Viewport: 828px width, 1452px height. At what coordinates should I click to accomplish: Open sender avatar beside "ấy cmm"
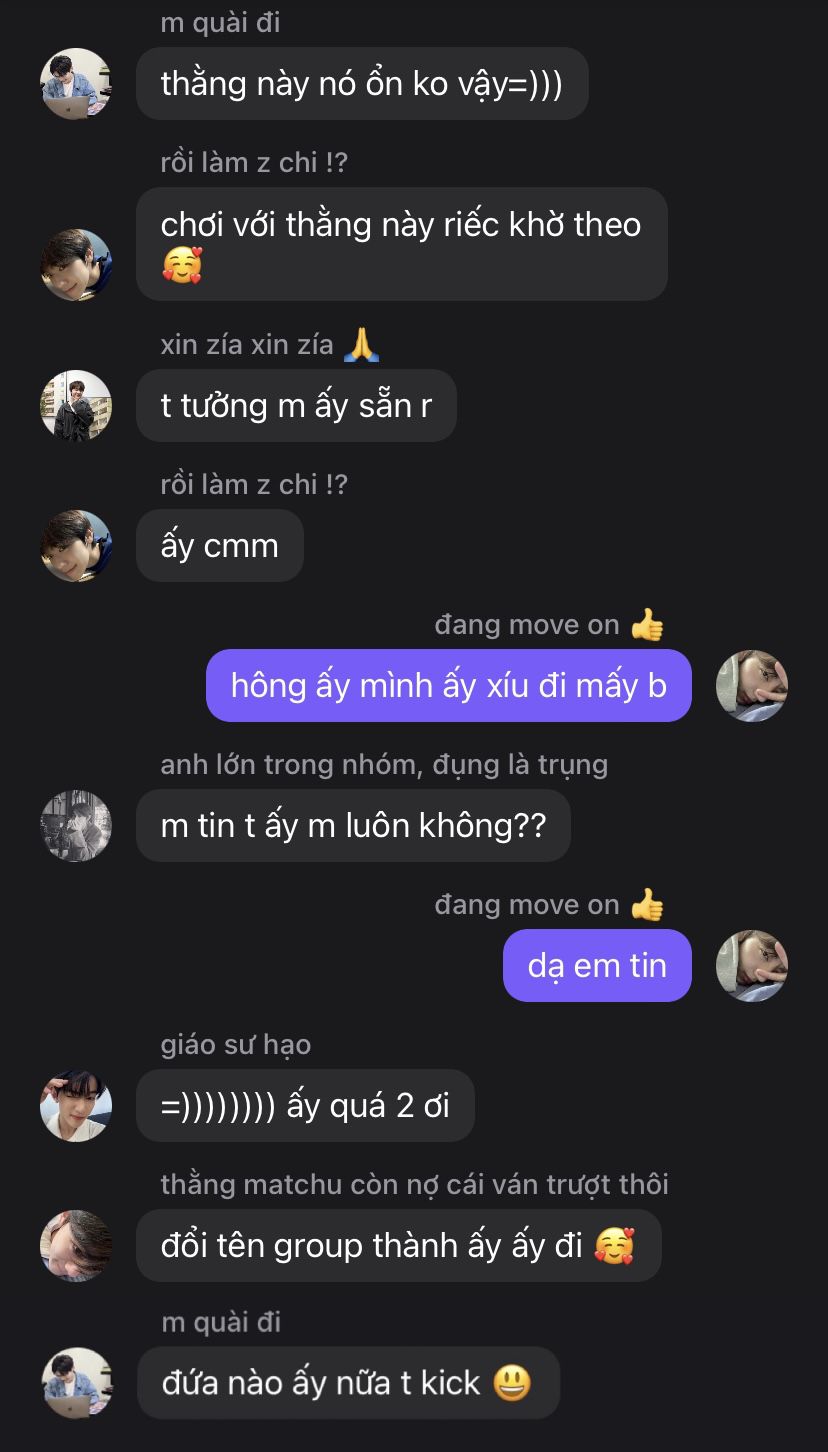pyautogui.click(x=76, y=546)
